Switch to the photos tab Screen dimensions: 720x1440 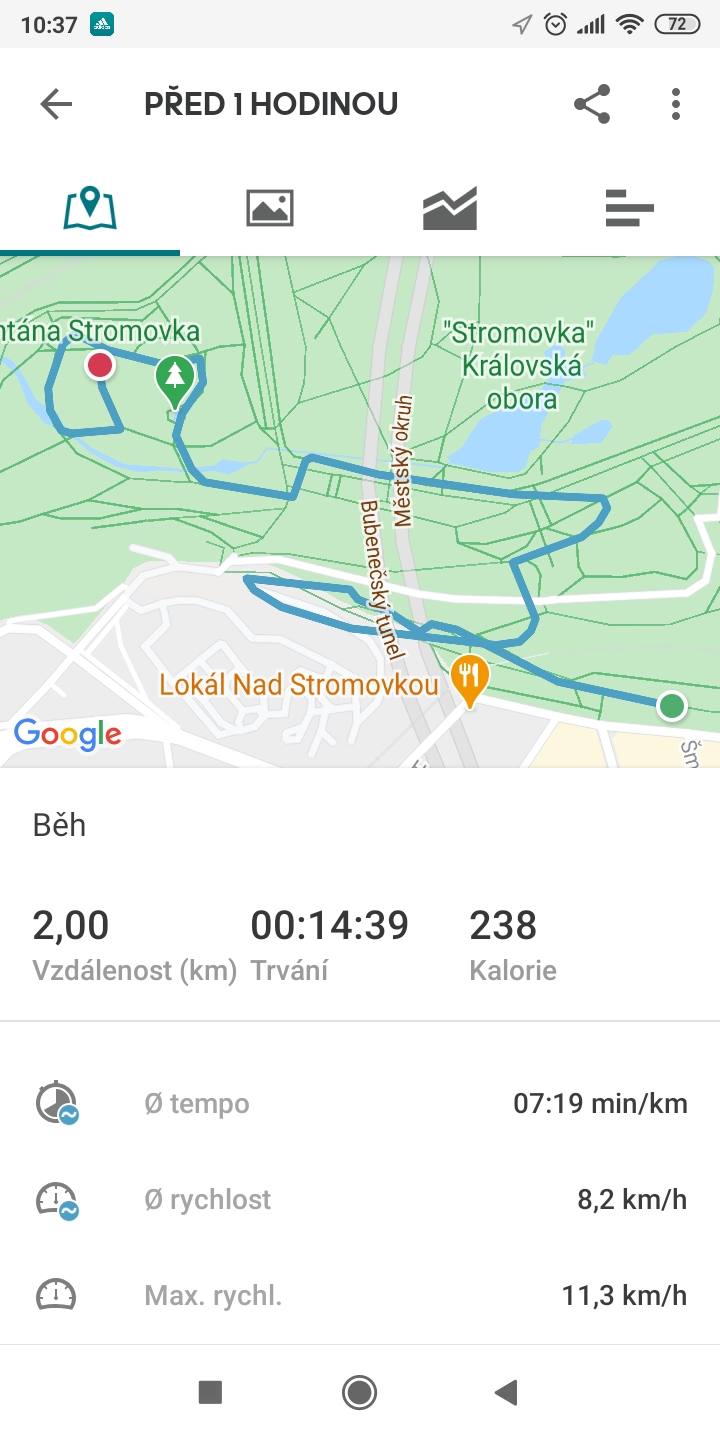(270, 208)
